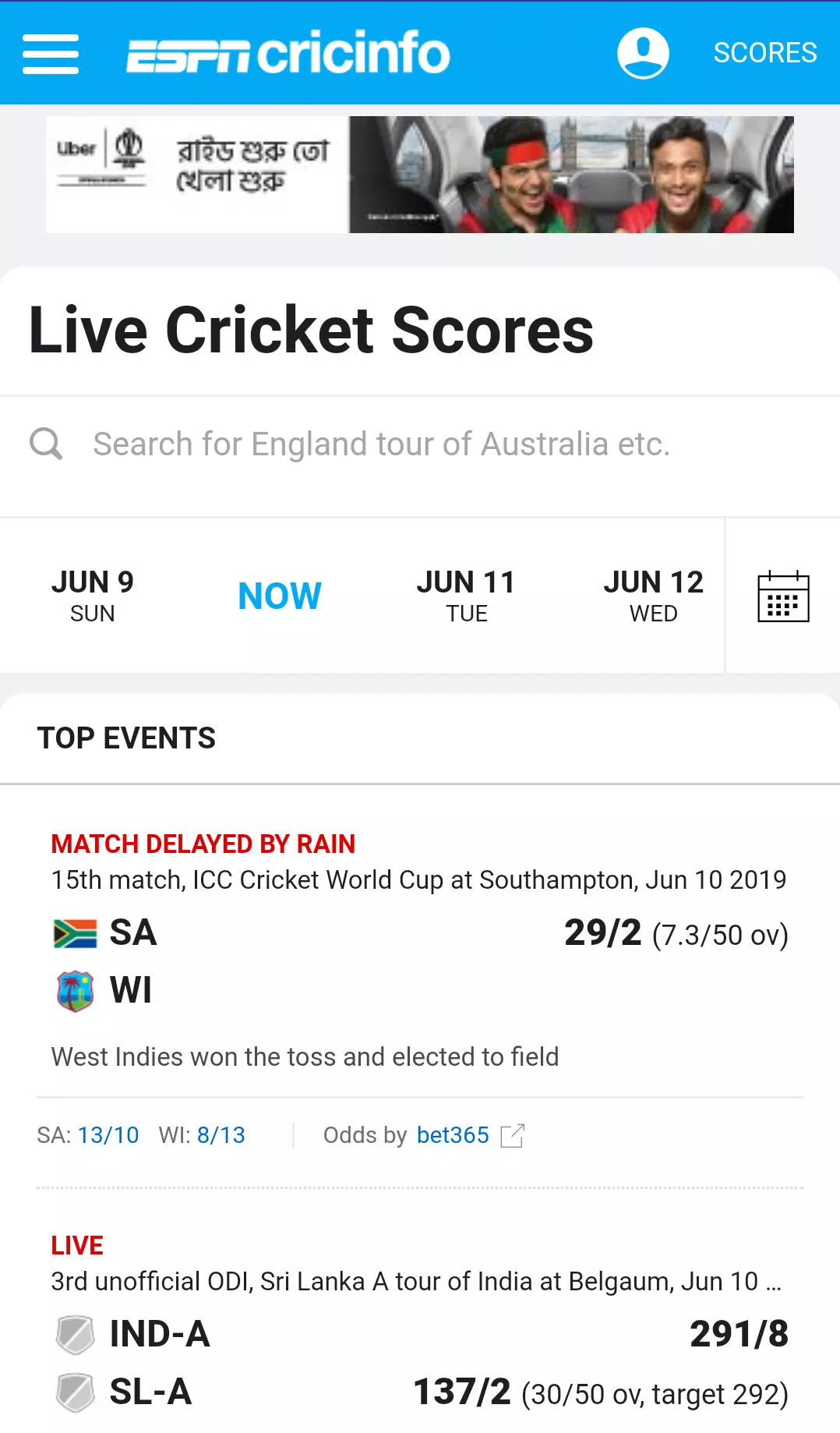Click the South Africa flag icon
Screen dimensions: 840x1433
[x=74, y=932]
